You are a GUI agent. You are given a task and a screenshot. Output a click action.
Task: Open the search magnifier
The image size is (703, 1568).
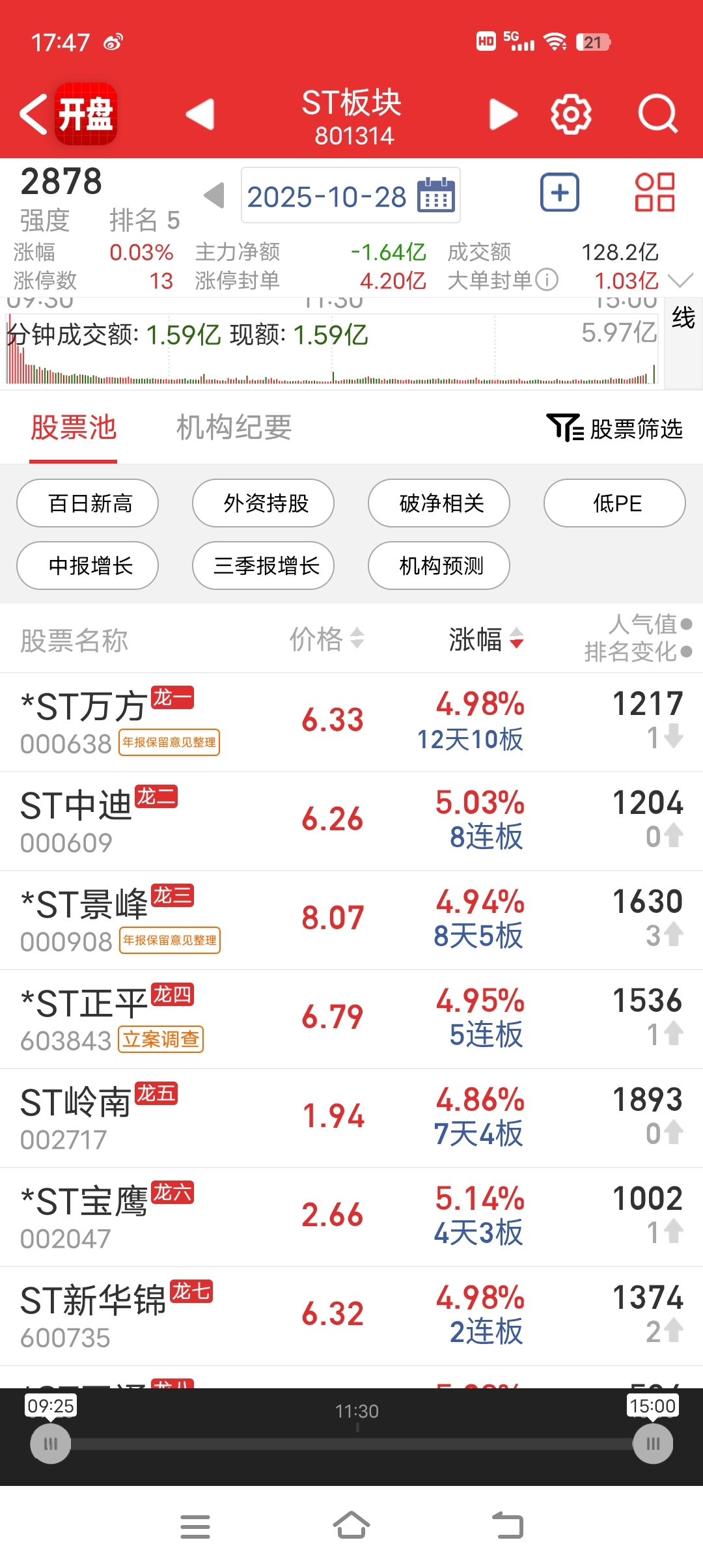click(657, 115)
